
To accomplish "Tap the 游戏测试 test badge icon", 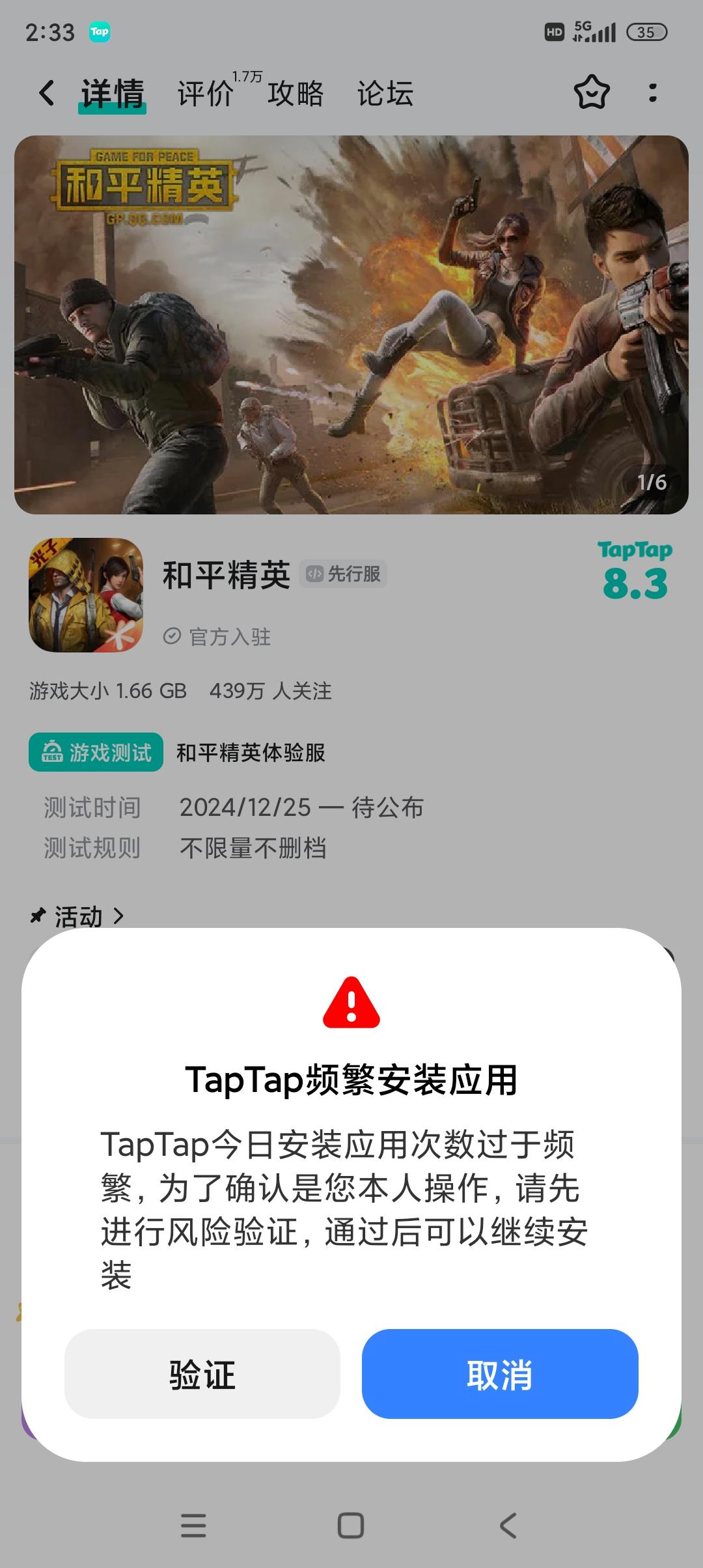I will tap(53, 752).
